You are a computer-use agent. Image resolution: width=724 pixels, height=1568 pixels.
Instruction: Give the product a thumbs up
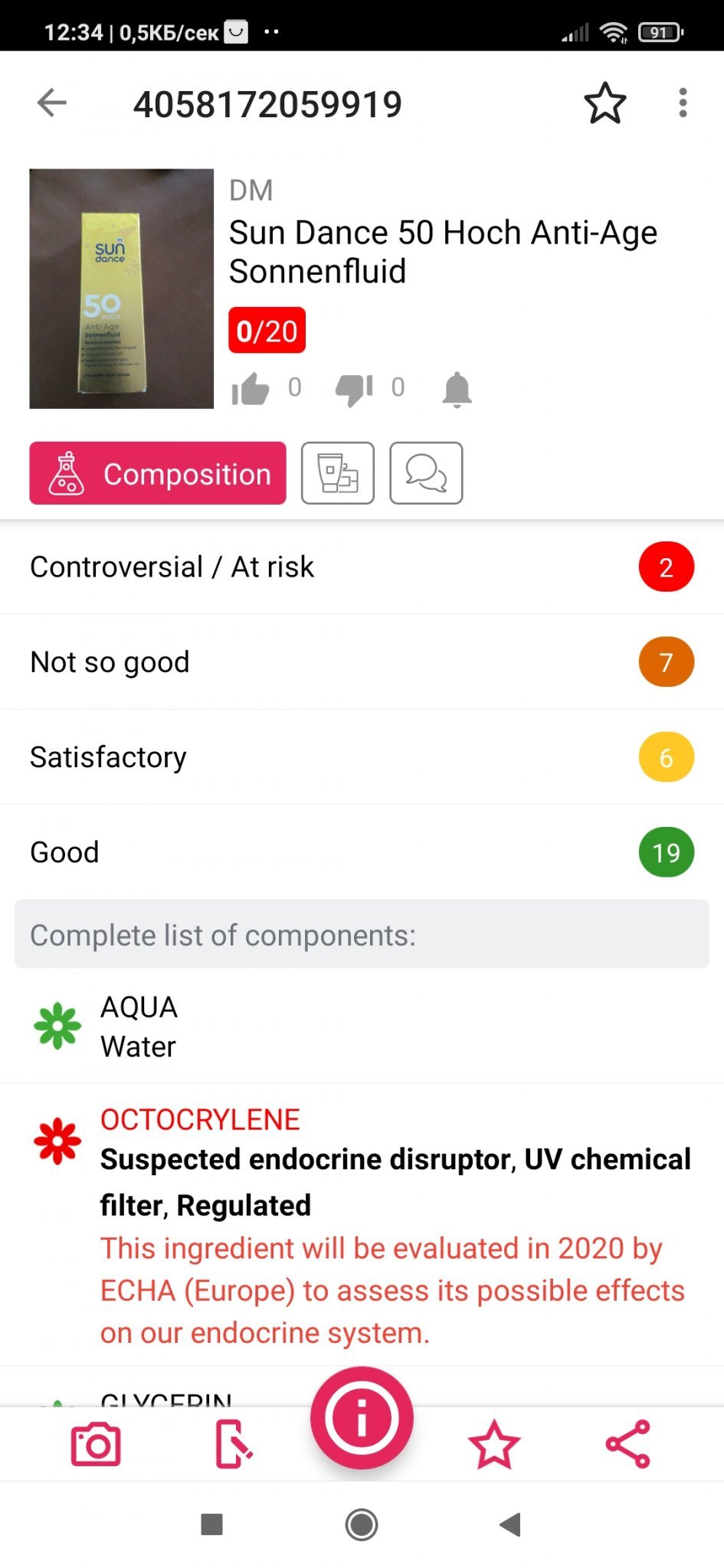click(251, 389)
